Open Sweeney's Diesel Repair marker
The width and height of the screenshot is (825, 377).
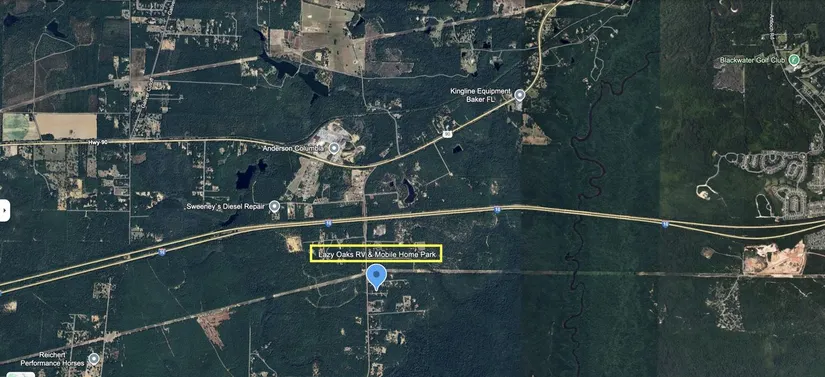coord(274,207)
